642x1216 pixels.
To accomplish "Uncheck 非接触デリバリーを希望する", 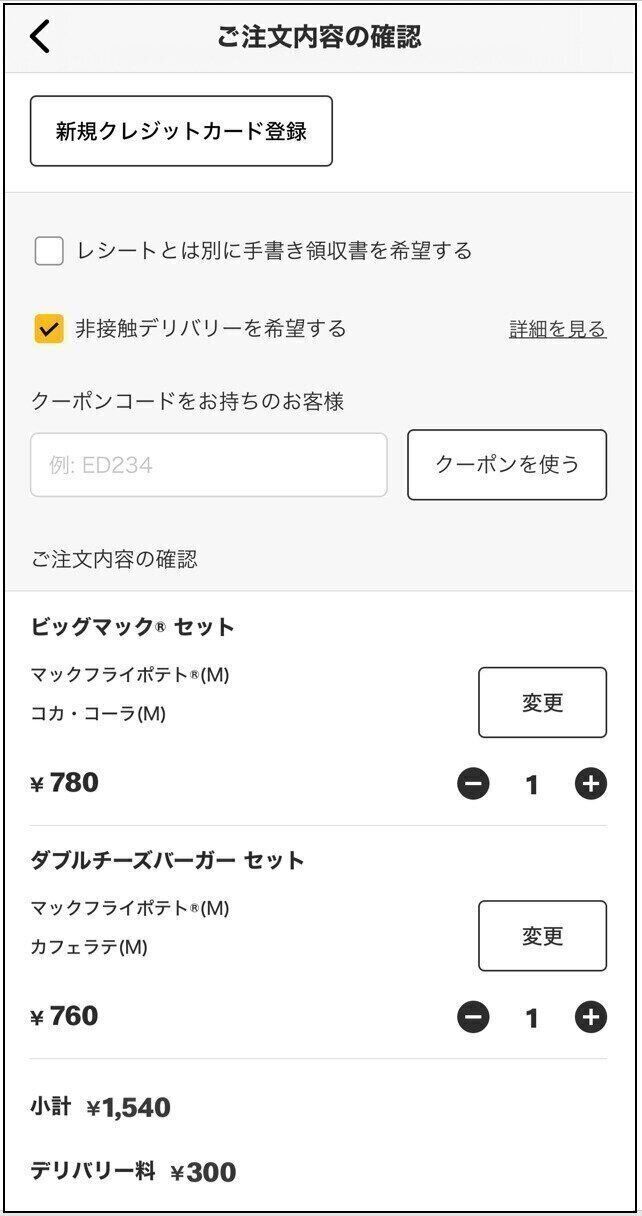I will click(49, 329).
